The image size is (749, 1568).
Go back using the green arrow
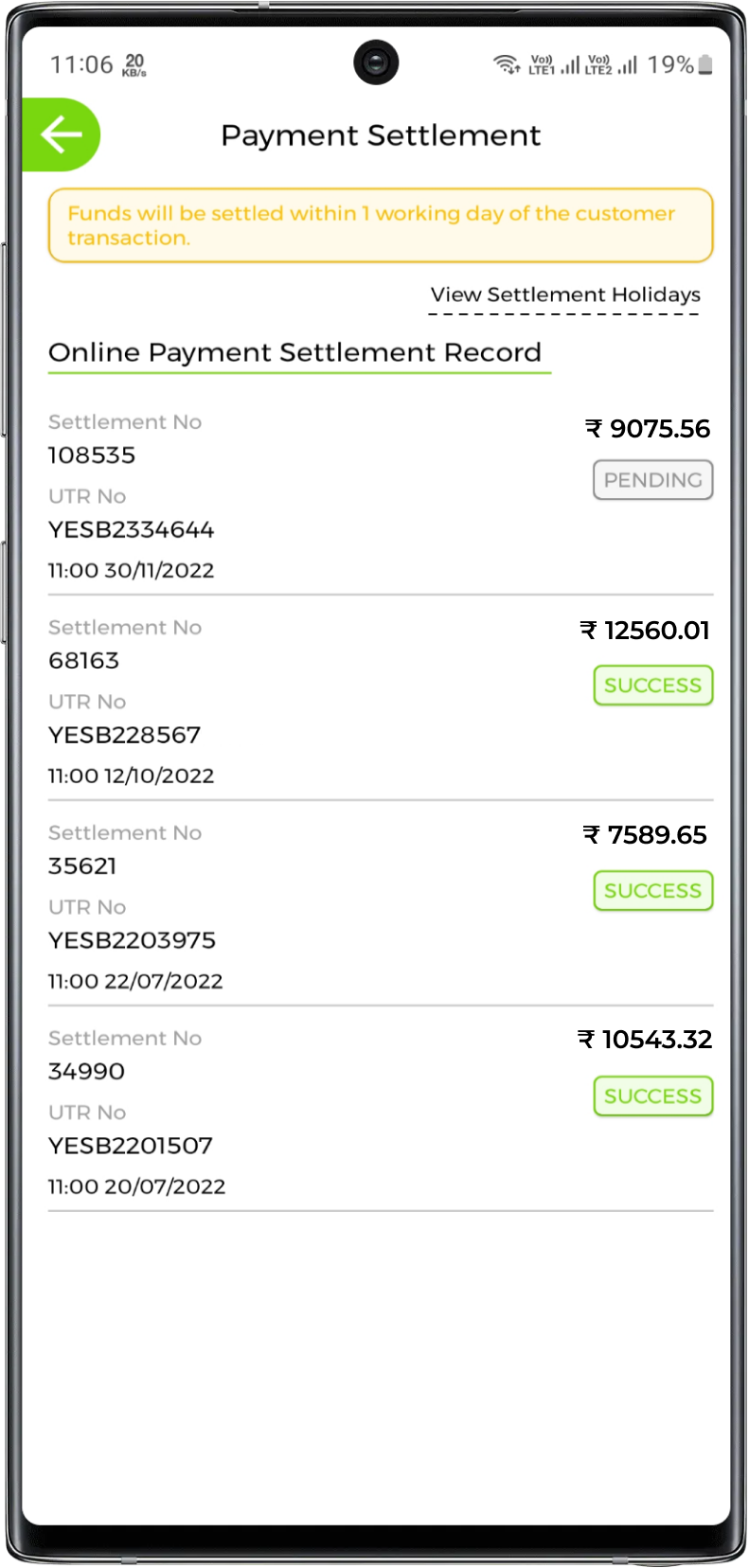[x=62, y=134]
